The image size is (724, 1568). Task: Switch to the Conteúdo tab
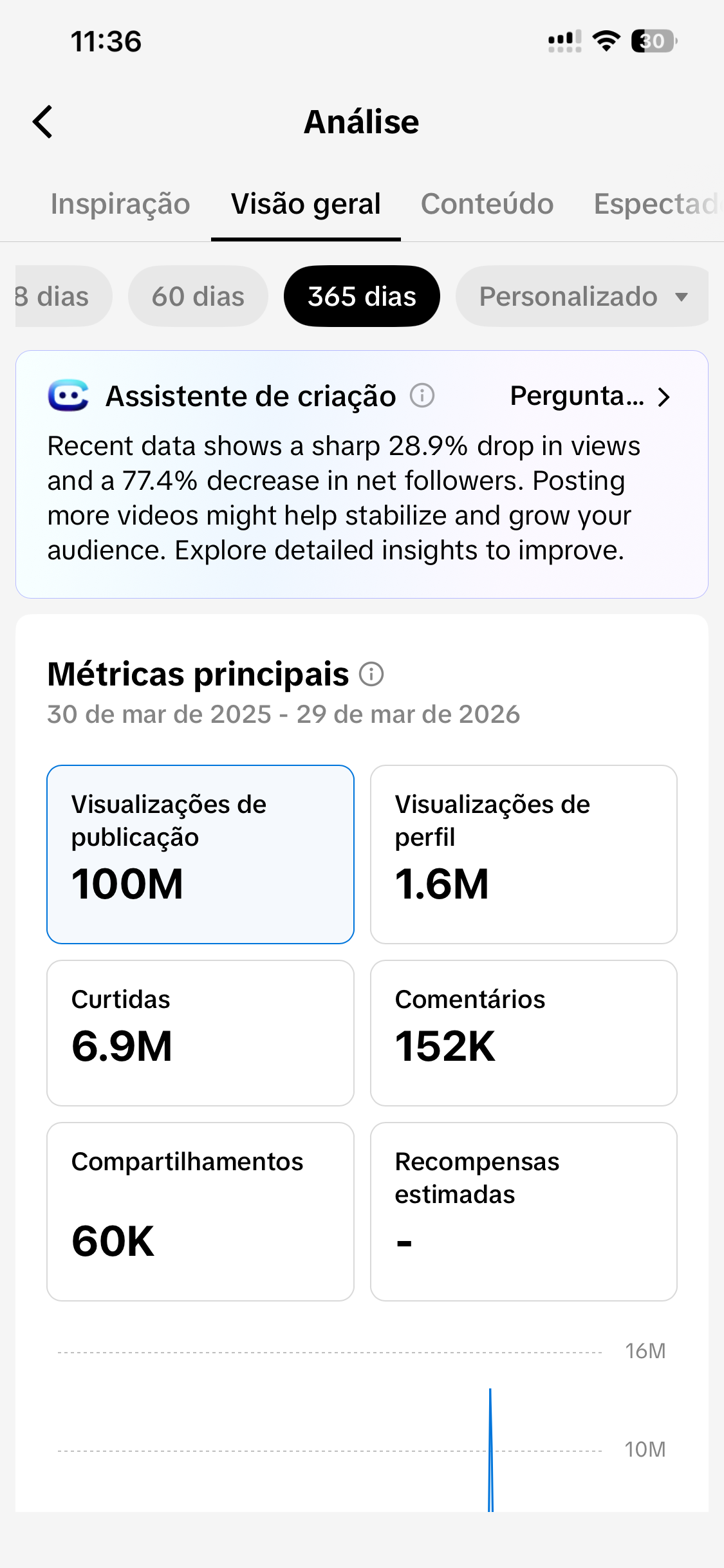[487, 204]
